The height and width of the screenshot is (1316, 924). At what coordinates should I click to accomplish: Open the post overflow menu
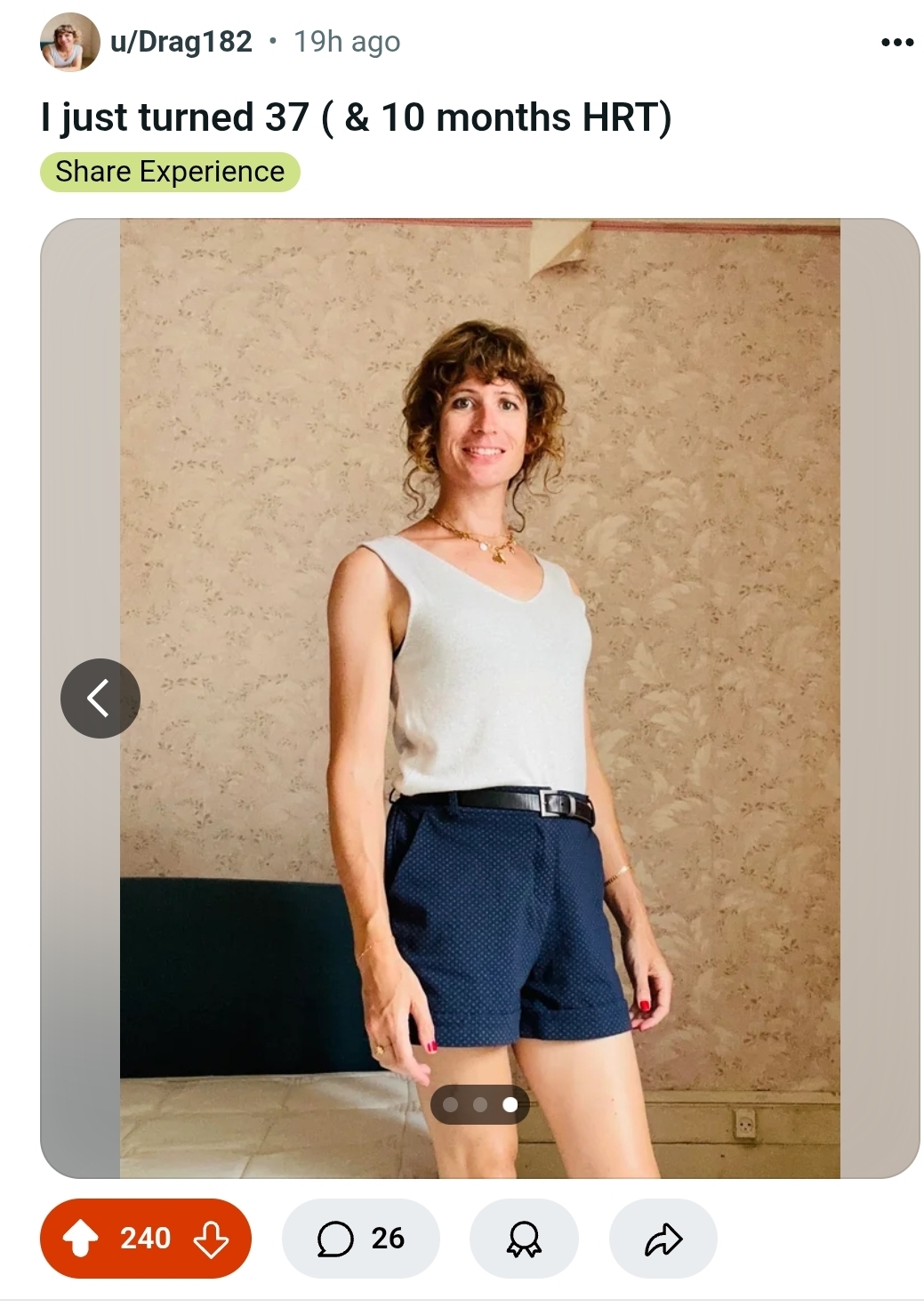point(896,42)
